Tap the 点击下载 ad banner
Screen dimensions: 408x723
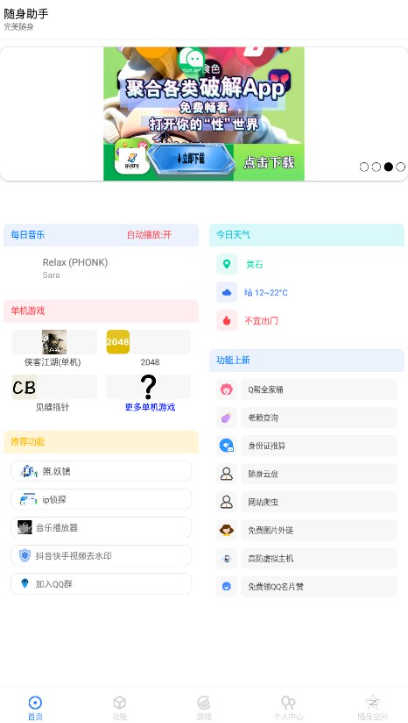point(203,113)
